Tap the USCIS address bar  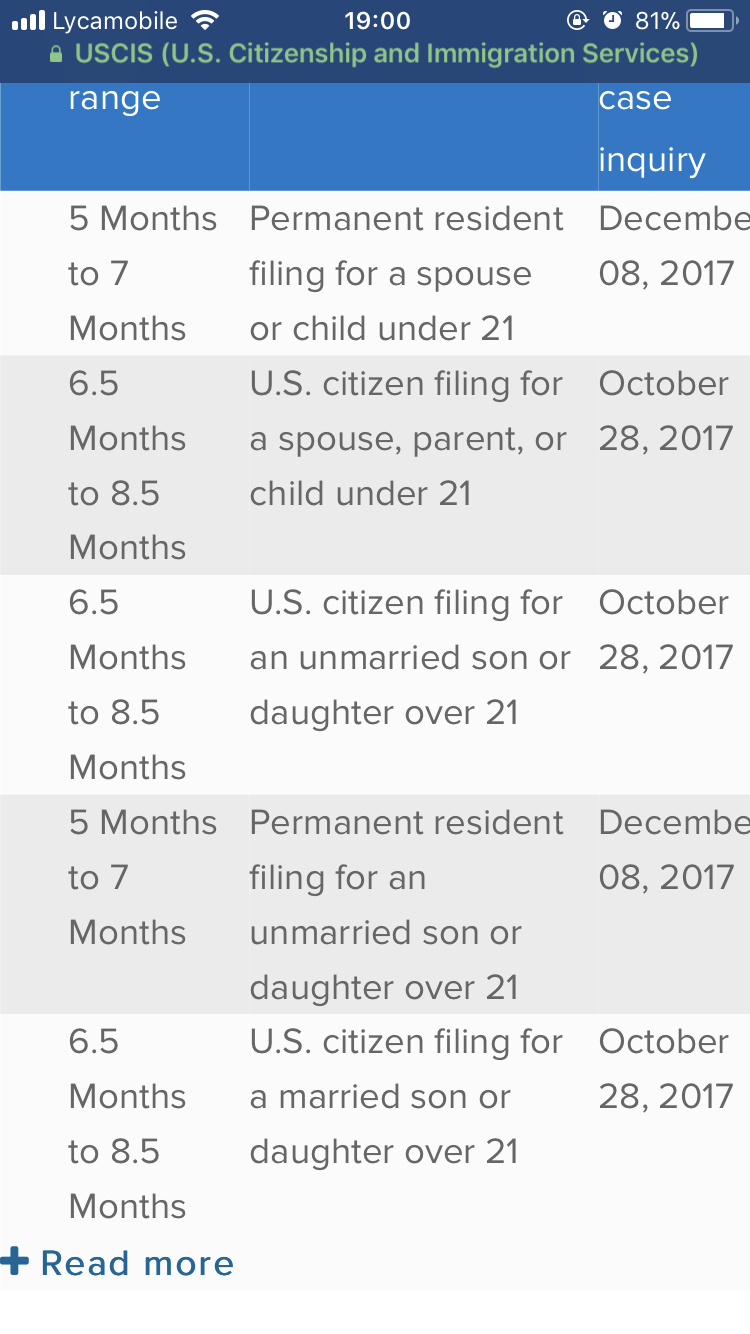[x=374, y=54]
